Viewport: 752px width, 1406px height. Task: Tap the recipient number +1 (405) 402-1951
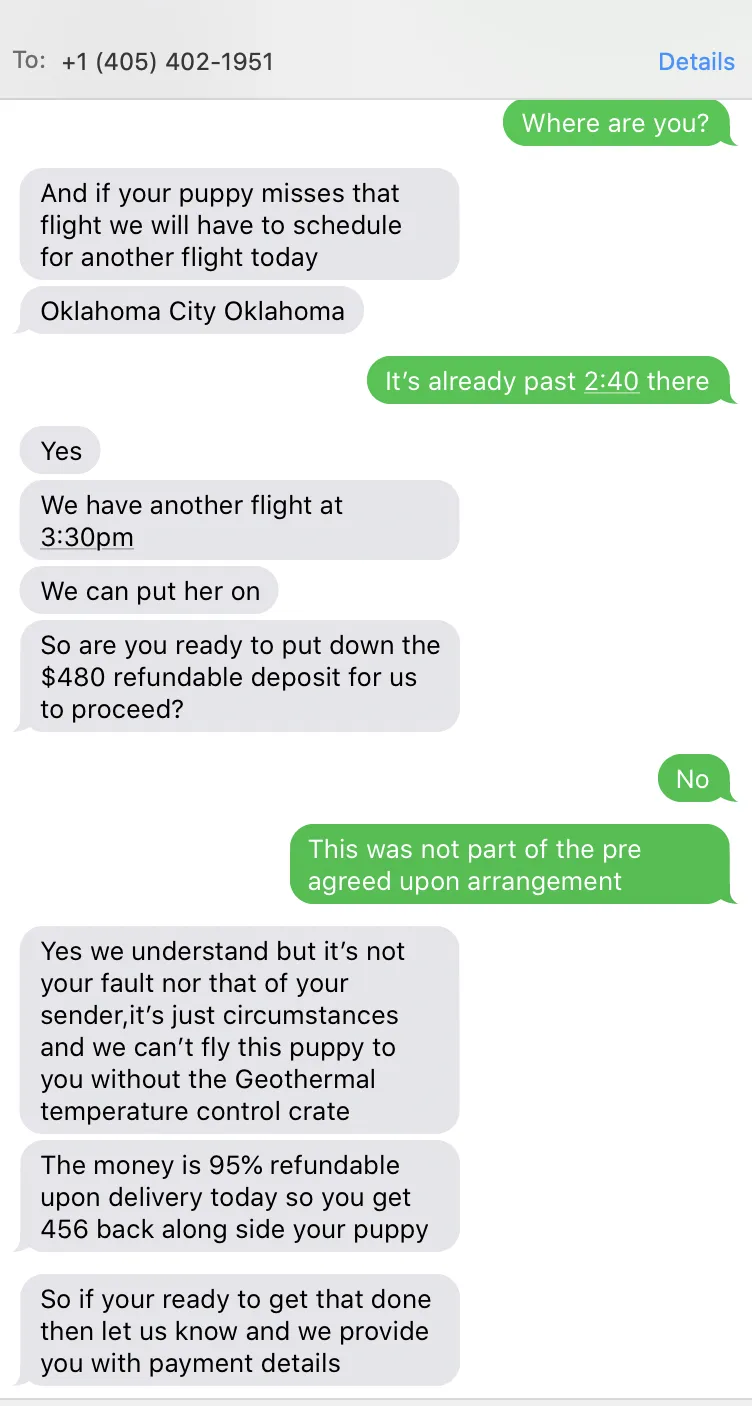tap(167, 61)
